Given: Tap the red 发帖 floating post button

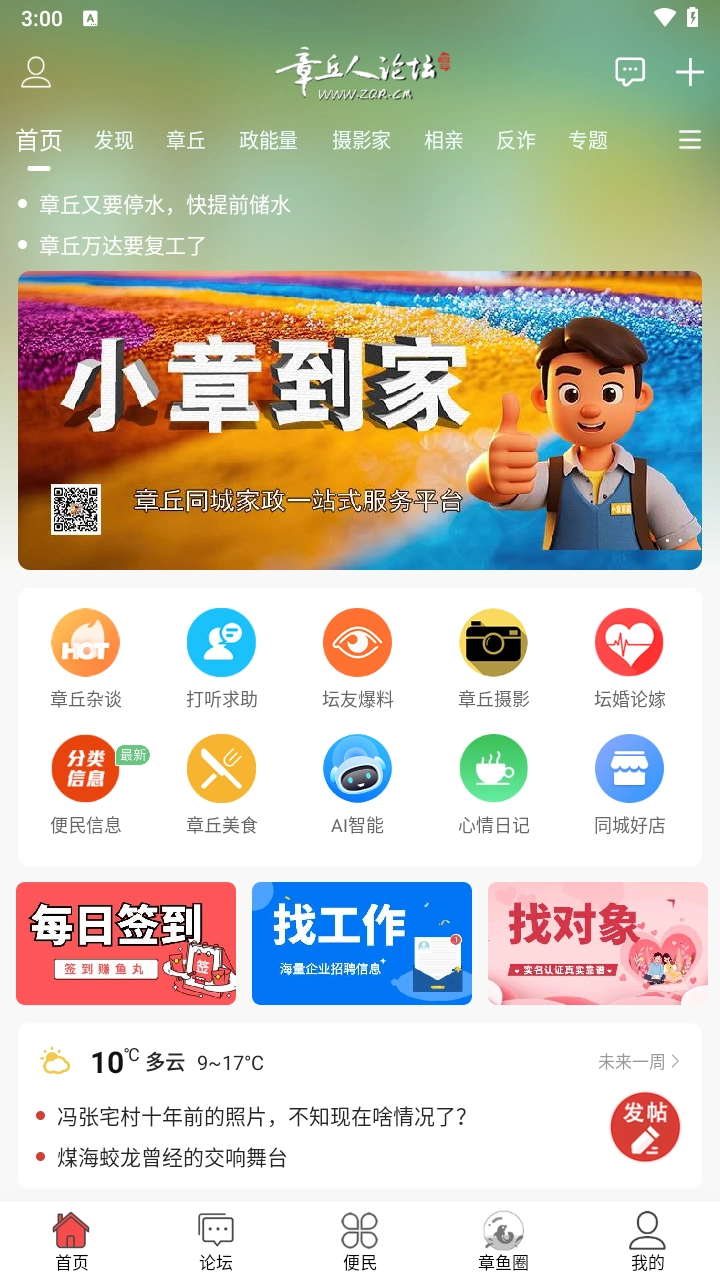Looking at the screenshot, I should click(x=645, y=1126).
